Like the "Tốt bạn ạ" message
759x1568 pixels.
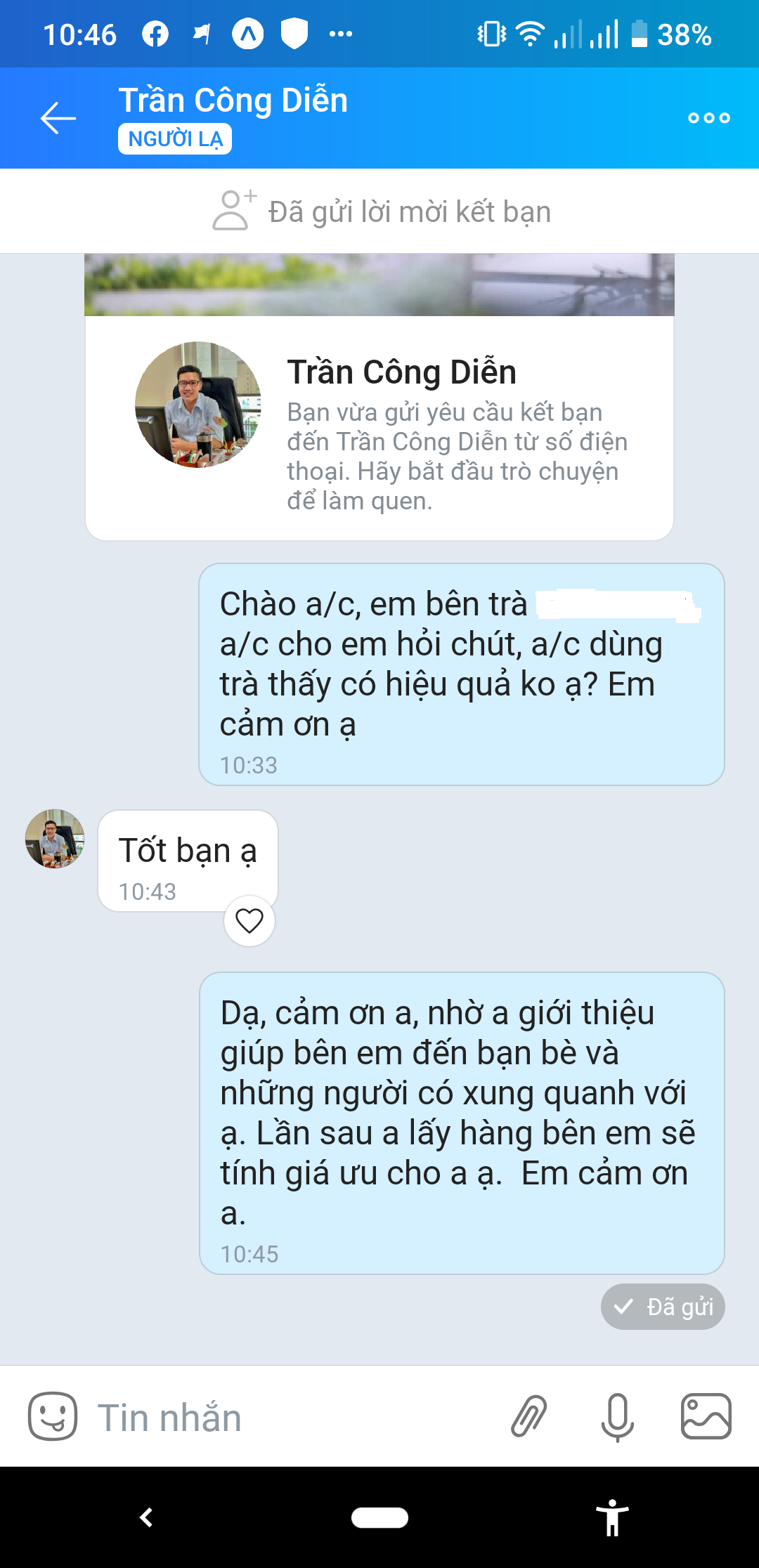(249, 921)
